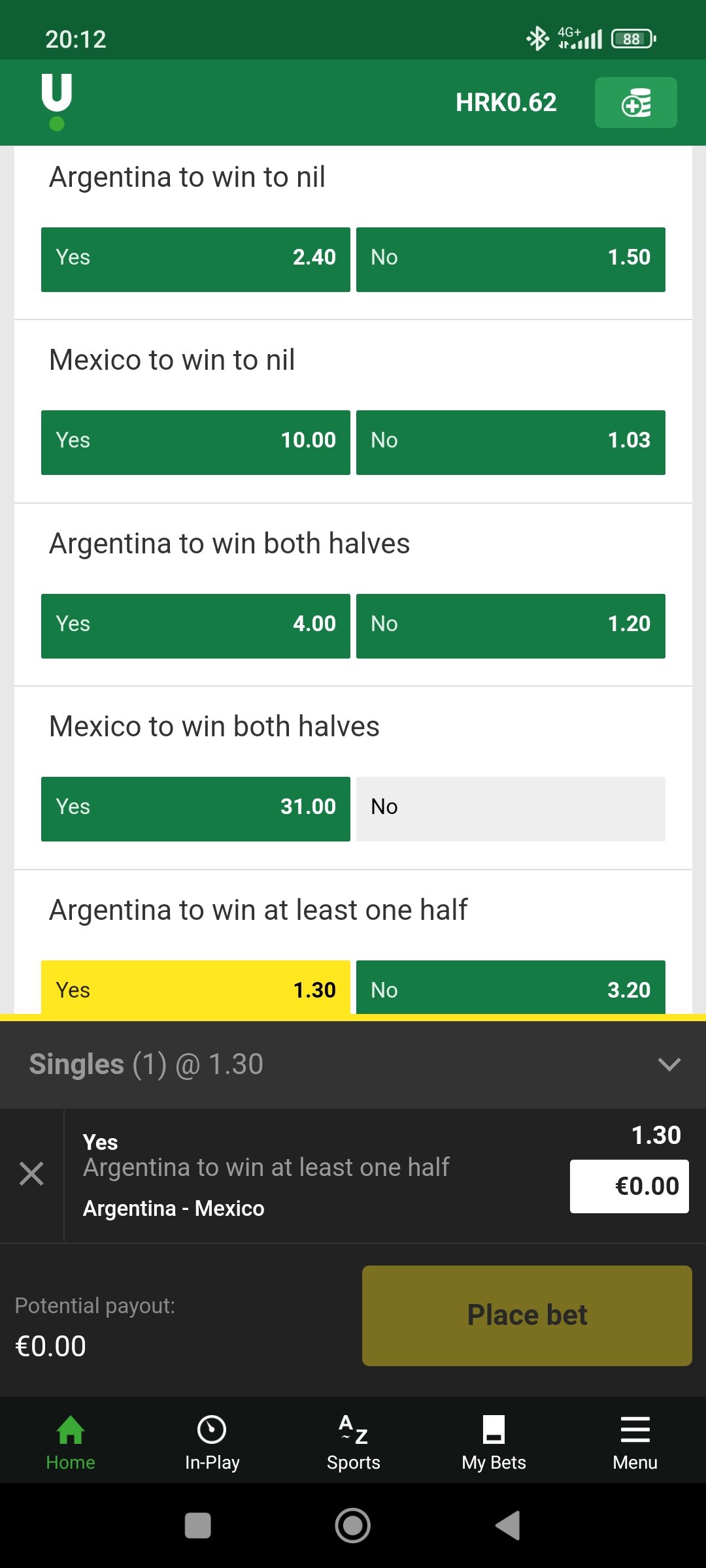The width and height of the screenshot is (706, 1568).
Task: View My Bets tab
Action: click(x=494, y=1441)
